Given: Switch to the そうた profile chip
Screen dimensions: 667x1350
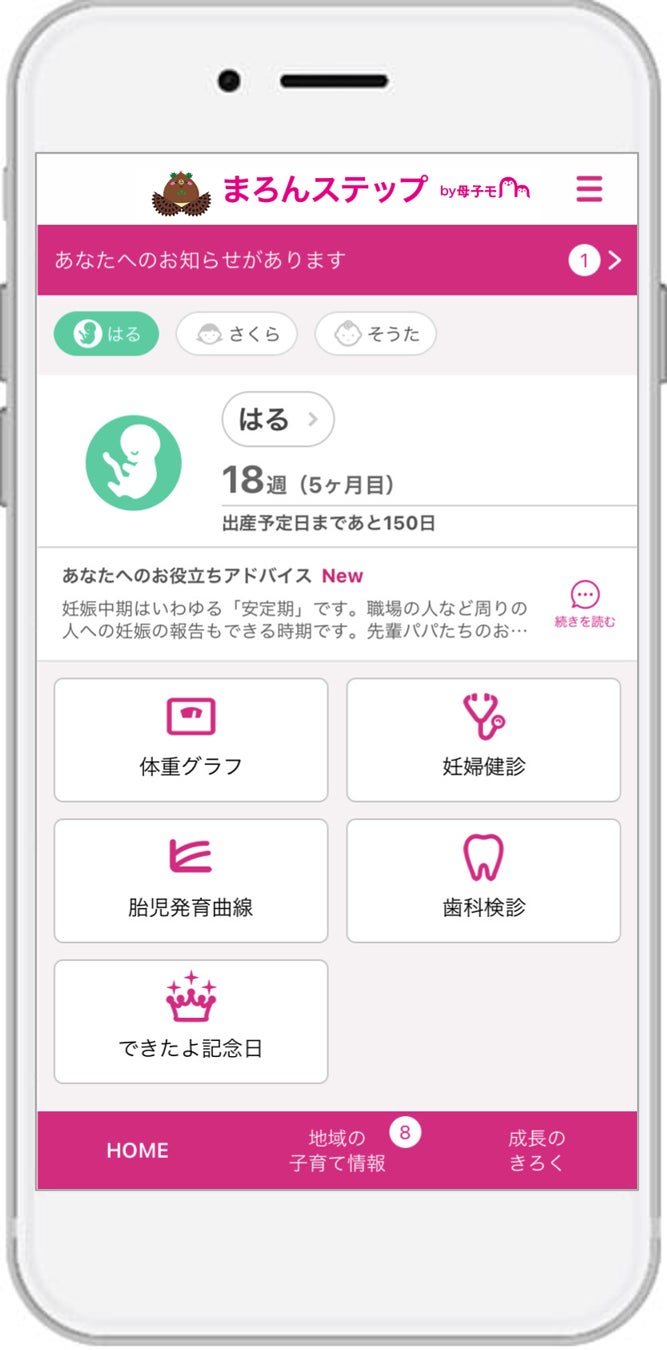Looking at the screenshot, I should pos(375,335).
